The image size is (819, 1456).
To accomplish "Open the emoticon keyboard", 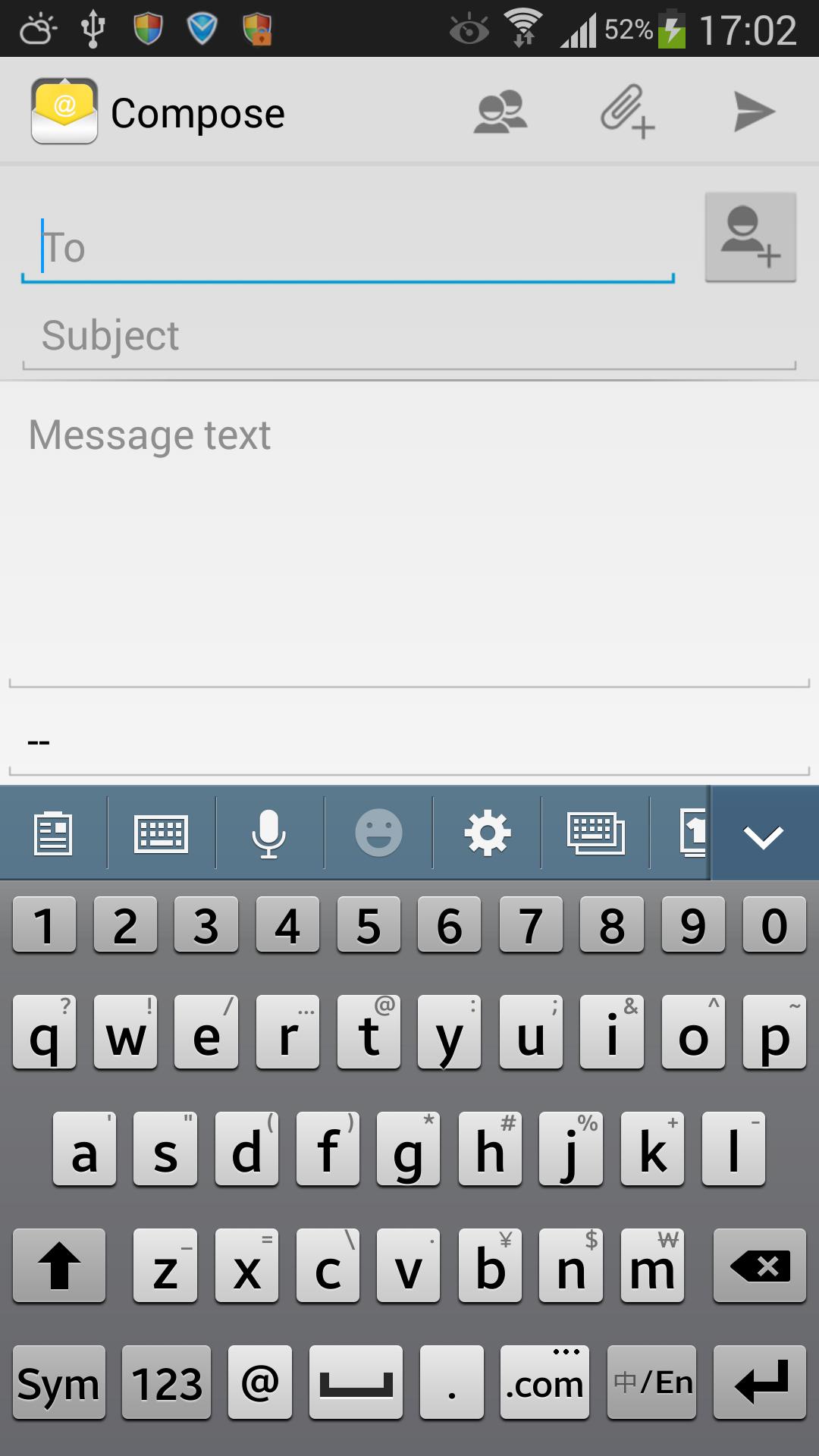I will point(378,833).
